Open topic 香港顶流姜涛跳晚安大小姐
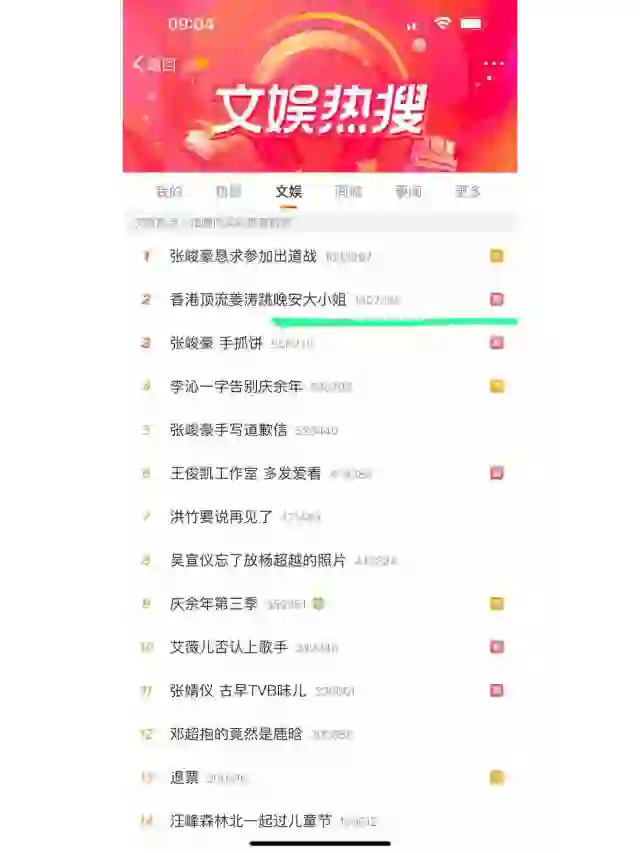 point(257,299)
